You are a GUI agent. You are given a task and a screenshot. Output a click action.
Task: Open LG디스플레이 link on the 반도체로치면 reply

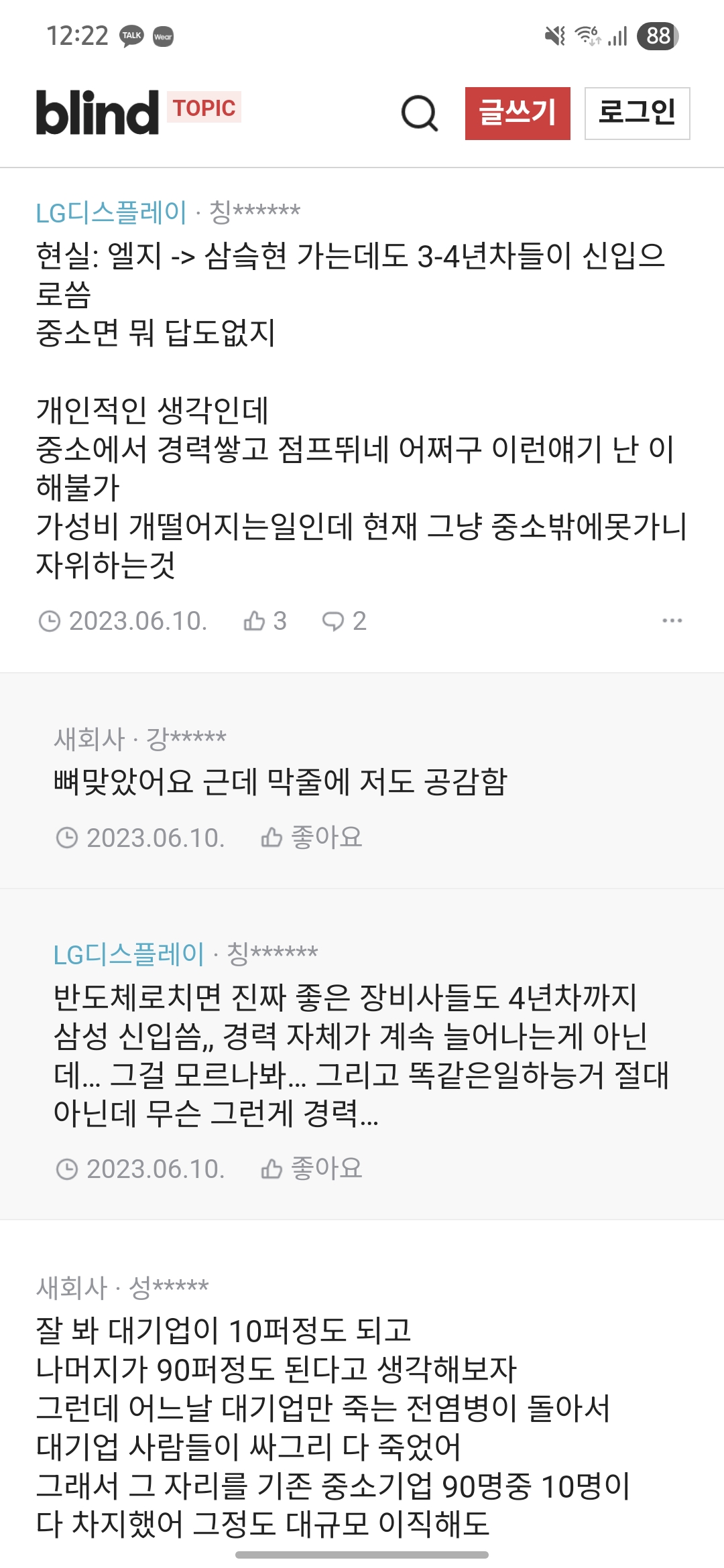pos(128,954)
